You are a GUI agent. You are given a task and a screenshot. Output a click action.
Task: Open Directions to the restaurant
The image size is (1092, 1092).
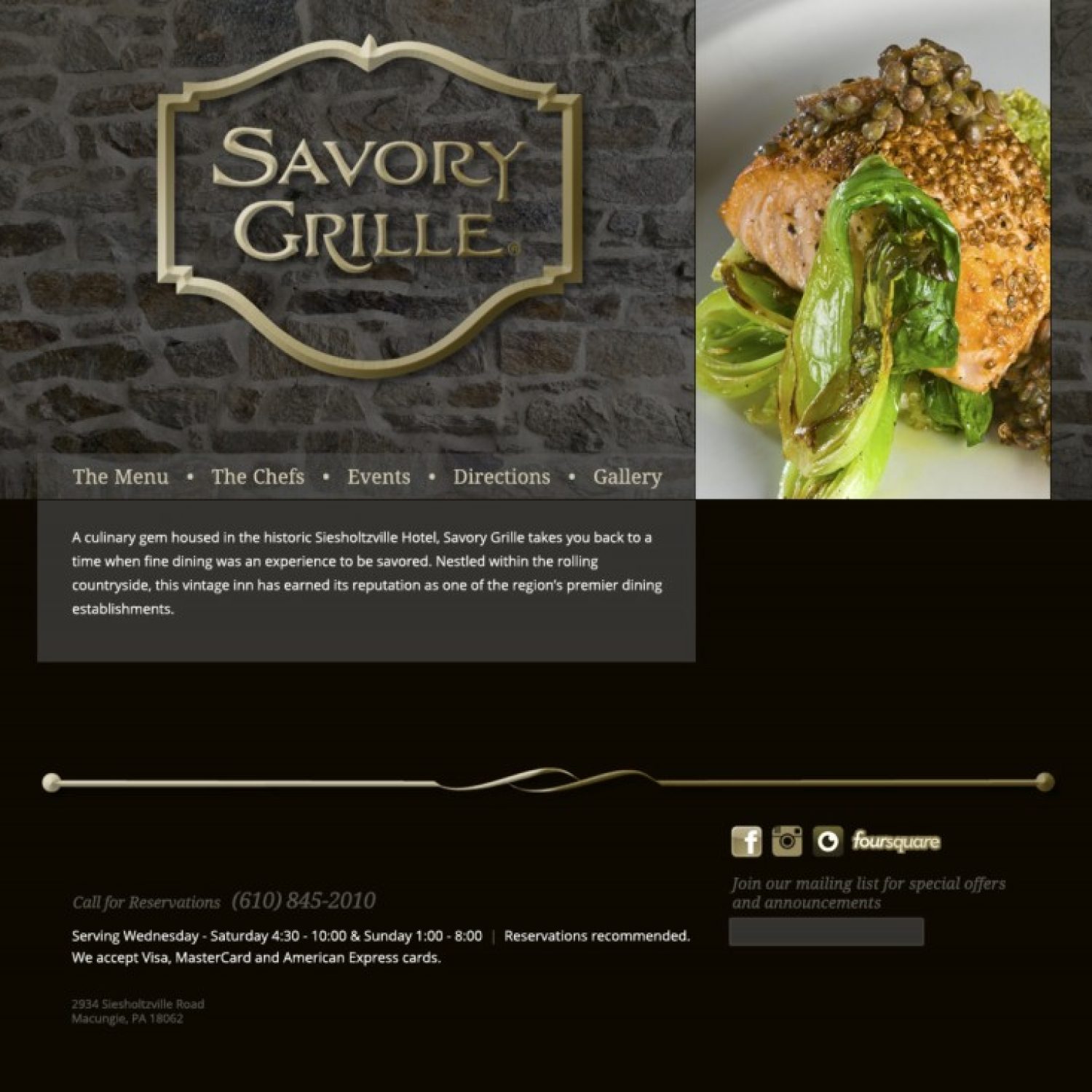click(x=502, y=477)
